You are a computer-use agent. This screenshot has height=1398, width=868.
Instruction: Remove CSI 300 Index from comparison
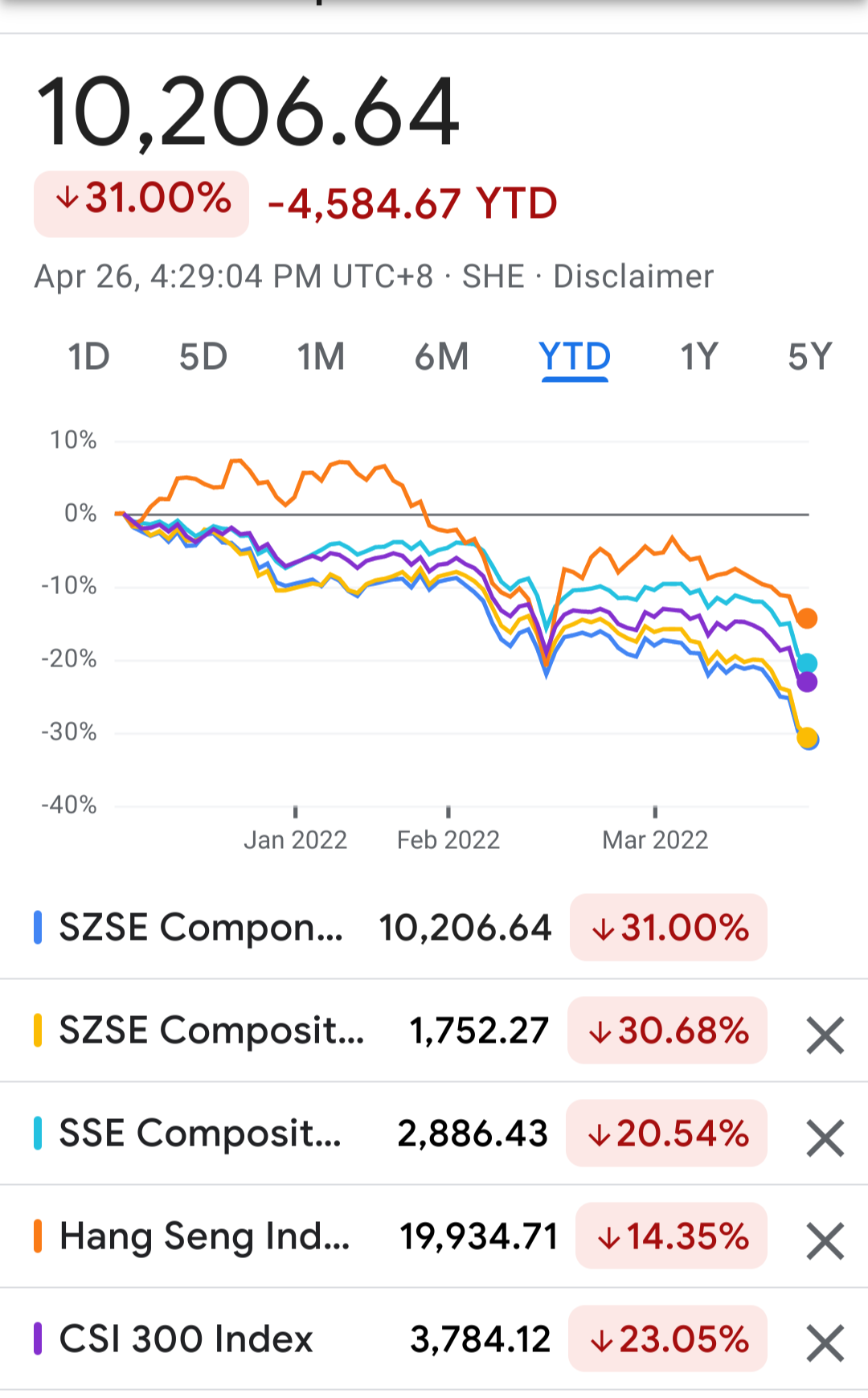point(825,1343)
